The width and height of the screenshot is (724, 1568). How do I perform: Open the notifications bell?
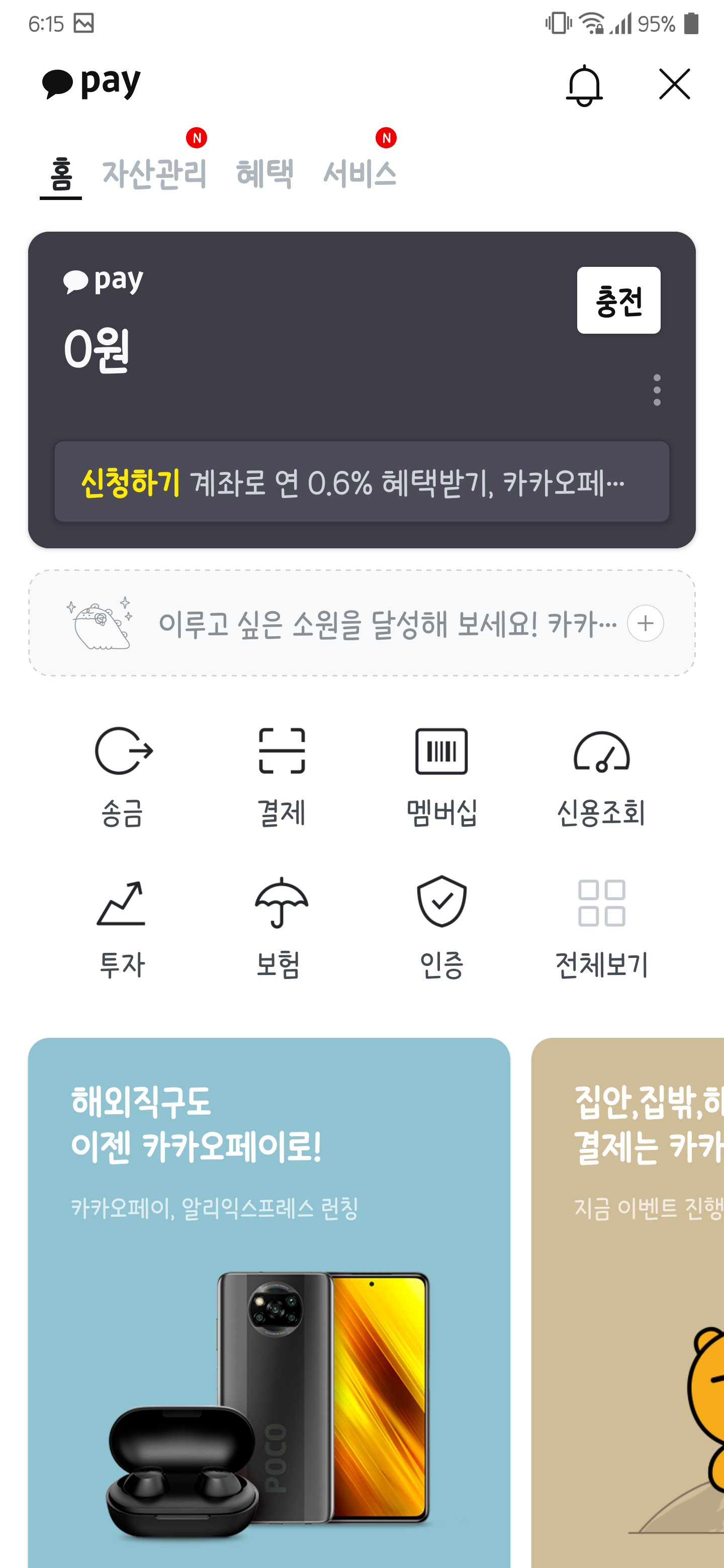tap(584, 85)
